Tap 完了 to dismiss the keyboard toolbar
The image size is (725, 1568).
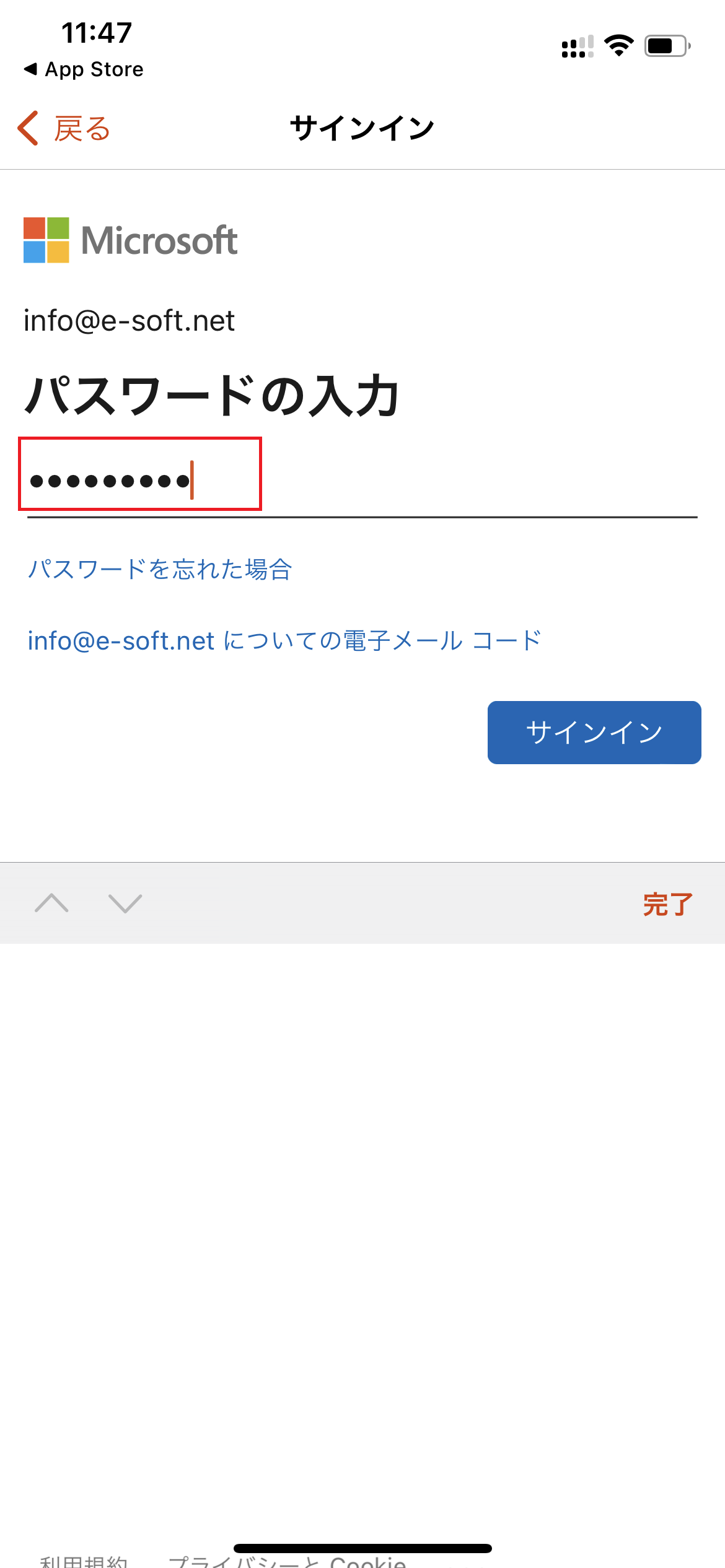pyautogui.click(x=667, y=904)
